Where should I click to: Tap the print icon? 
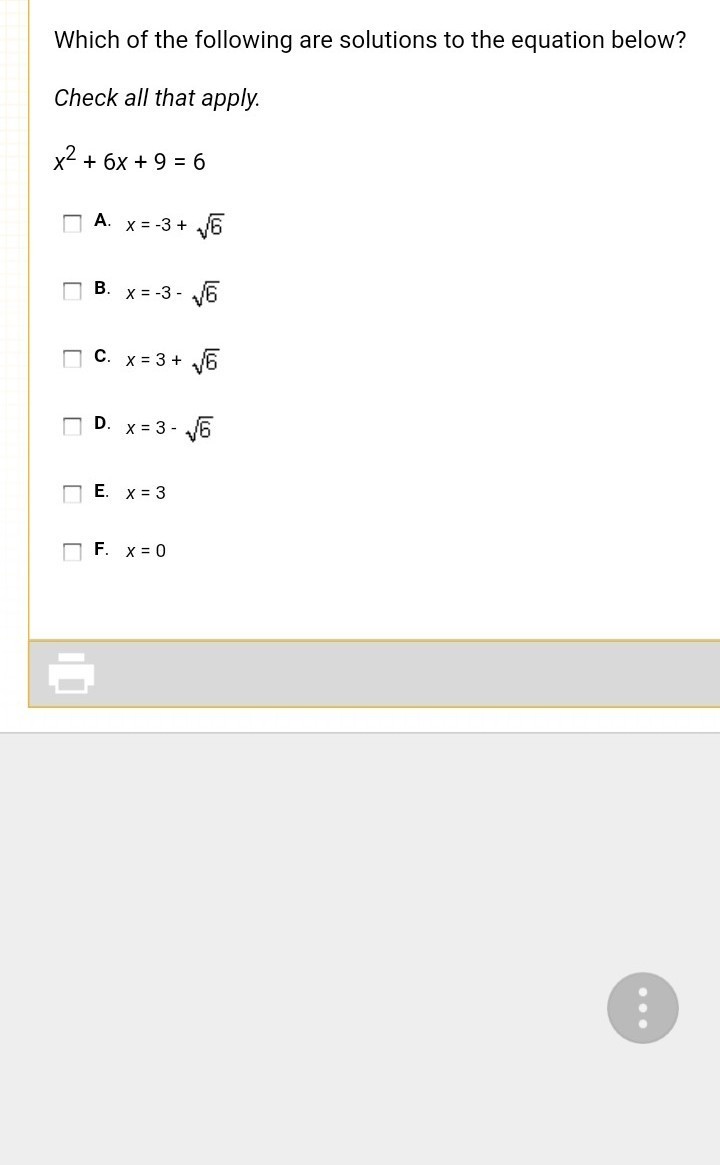[x=71, y=673]
